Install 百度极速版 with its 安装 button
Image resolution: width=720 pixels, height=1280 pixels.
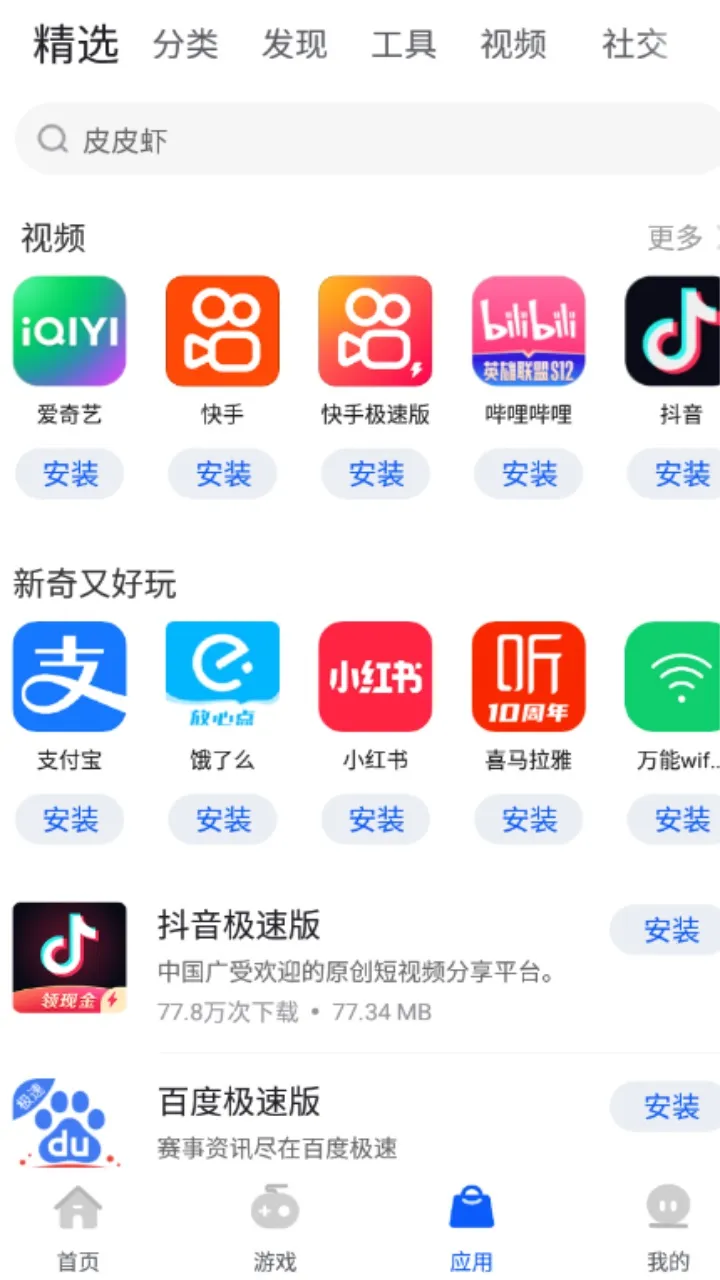[672, 1107]
